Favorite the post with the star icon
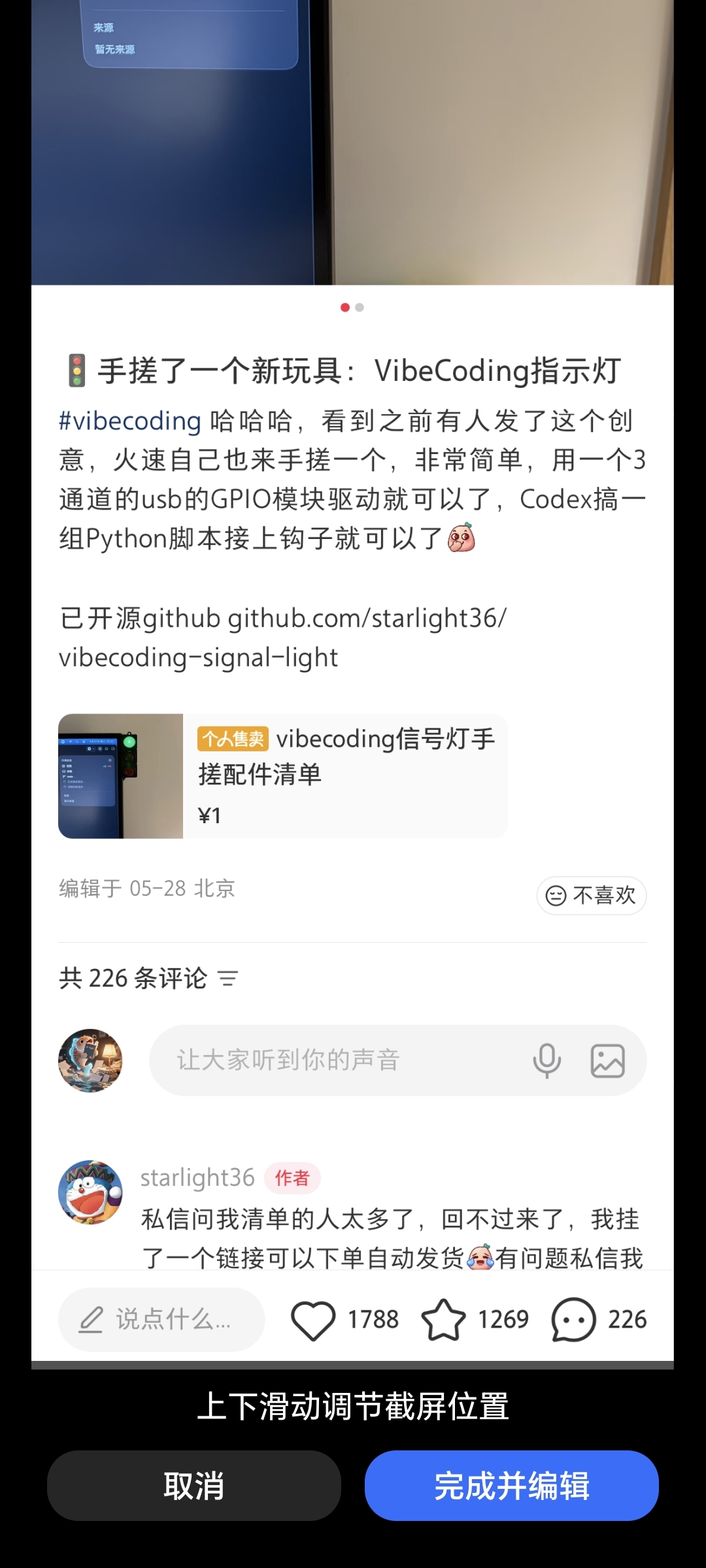Image resolution: width=706 pixels, height=1568 pixels. point(443,1320)
